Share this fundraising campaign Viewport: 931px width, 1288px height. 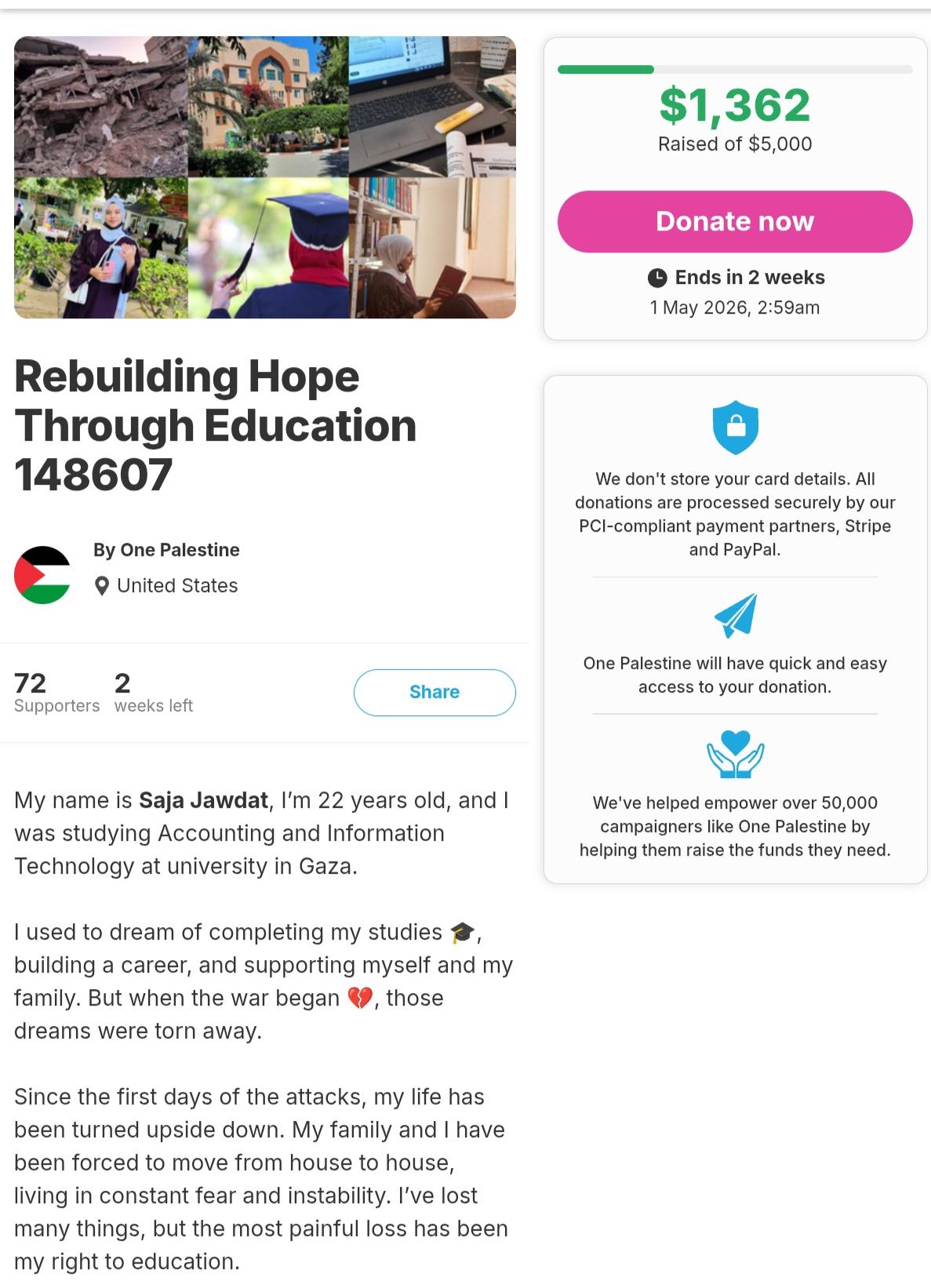point(435,692)
